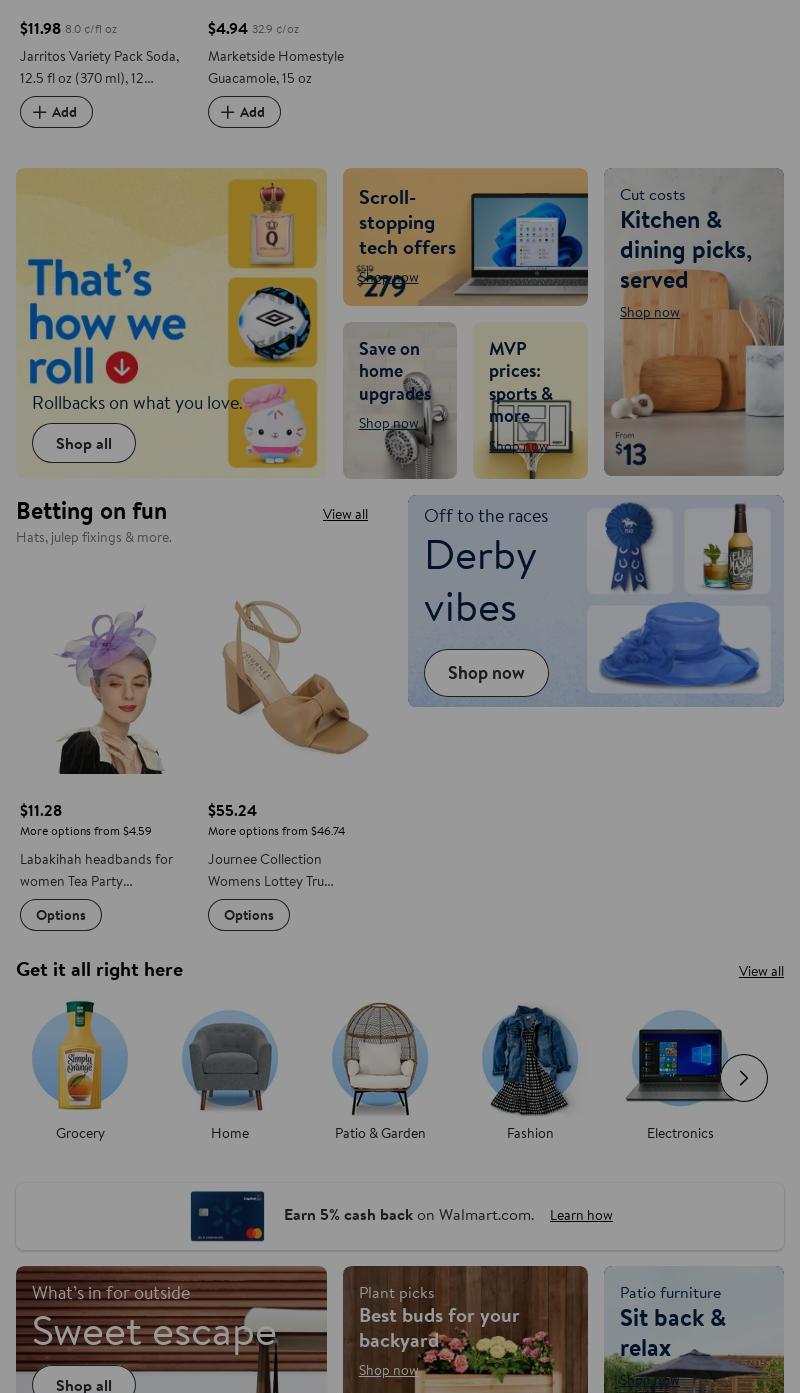Show next categories with the arrow

pyautogui.click(x=744, y=1078)
